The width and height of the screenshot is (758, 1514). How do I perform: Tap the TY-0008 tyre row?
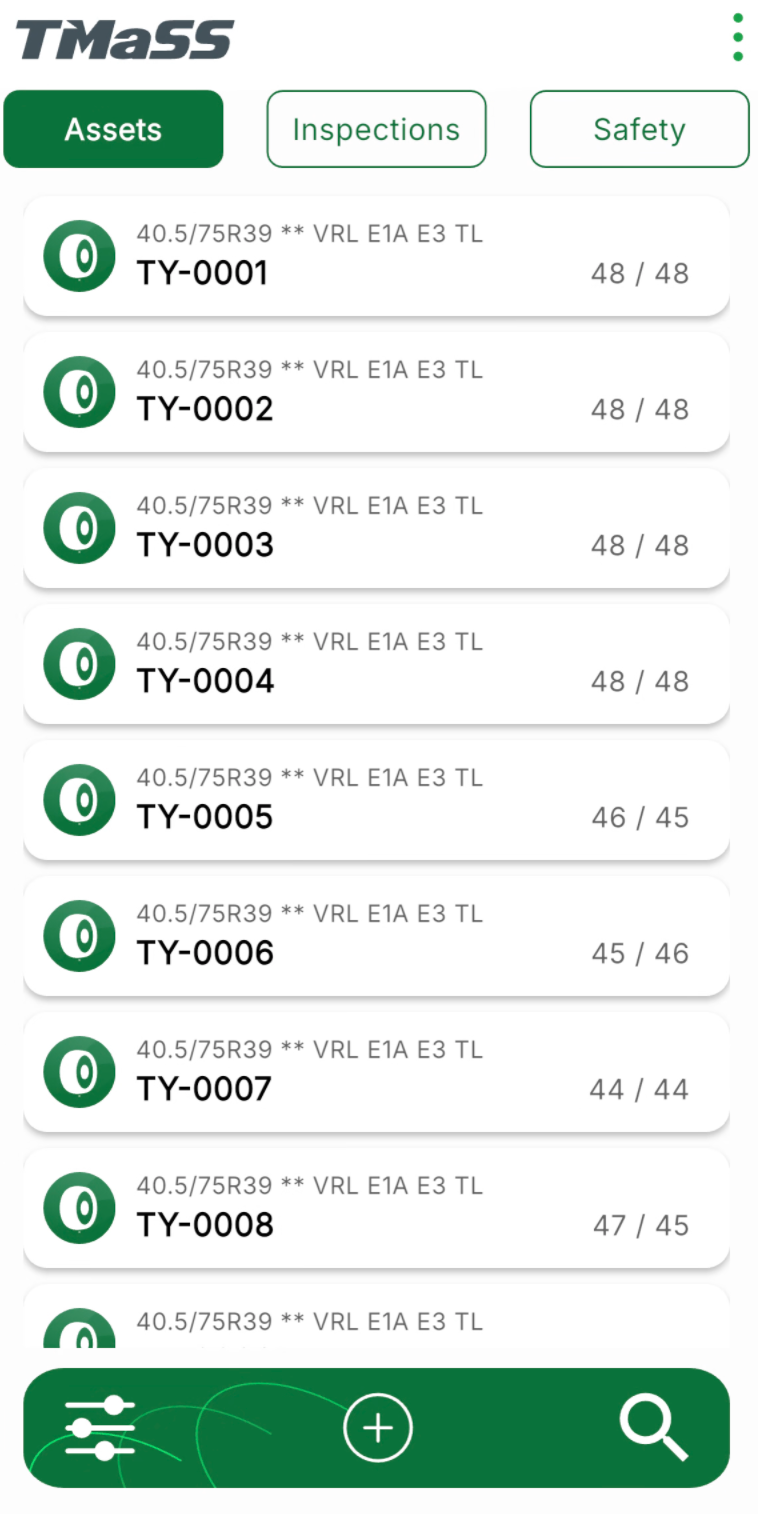[376, 1208]
